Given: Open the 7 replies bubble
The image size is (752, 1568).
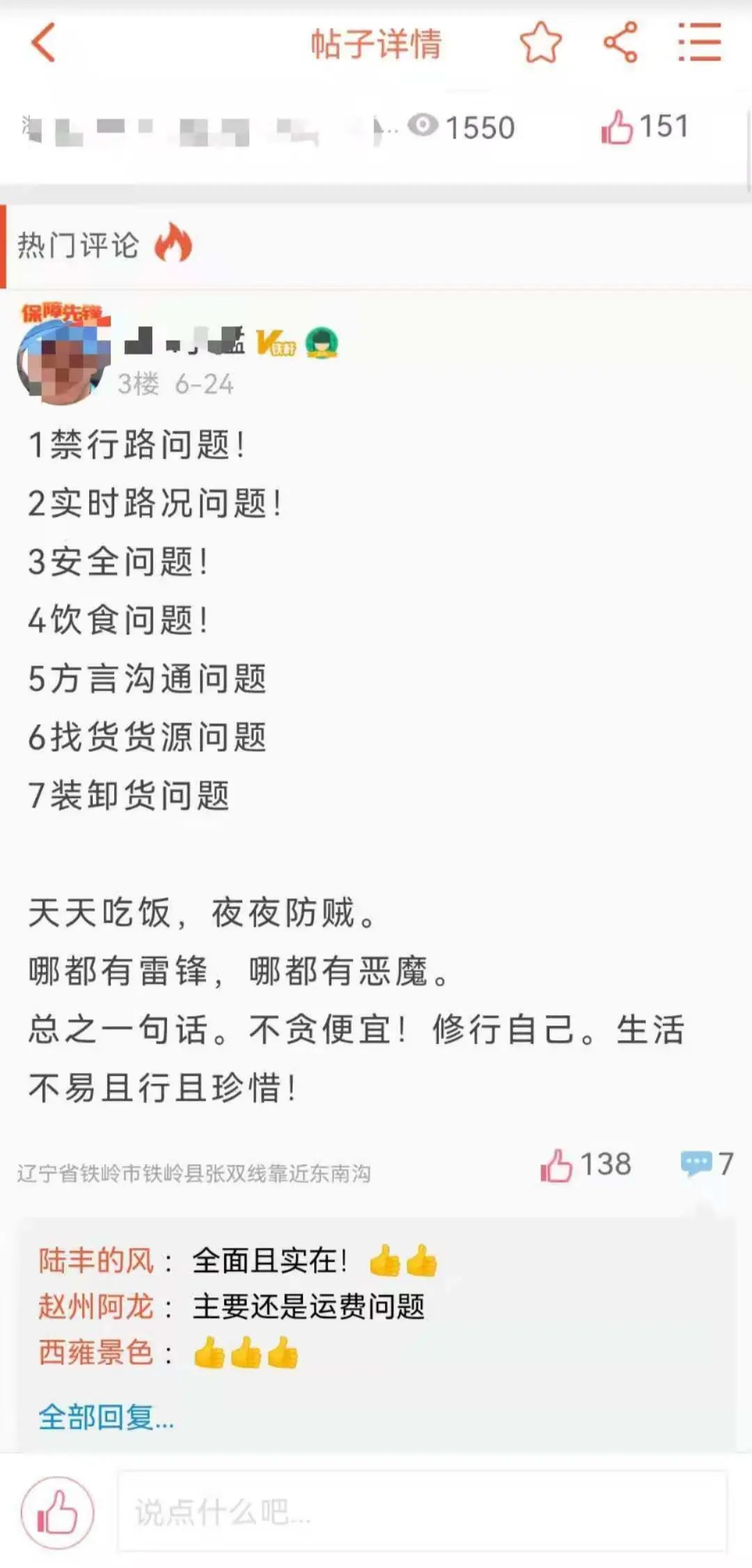Looking at the screenshot, I should tap(696, 1163).
